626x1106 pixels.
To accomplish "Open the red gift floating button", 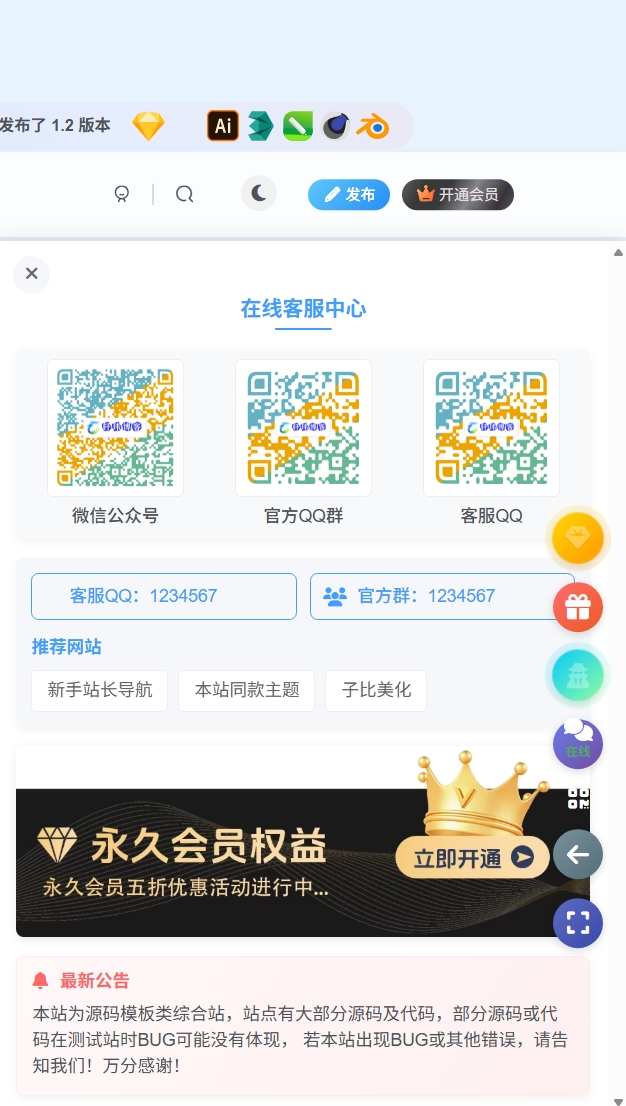I will (578, 607).
